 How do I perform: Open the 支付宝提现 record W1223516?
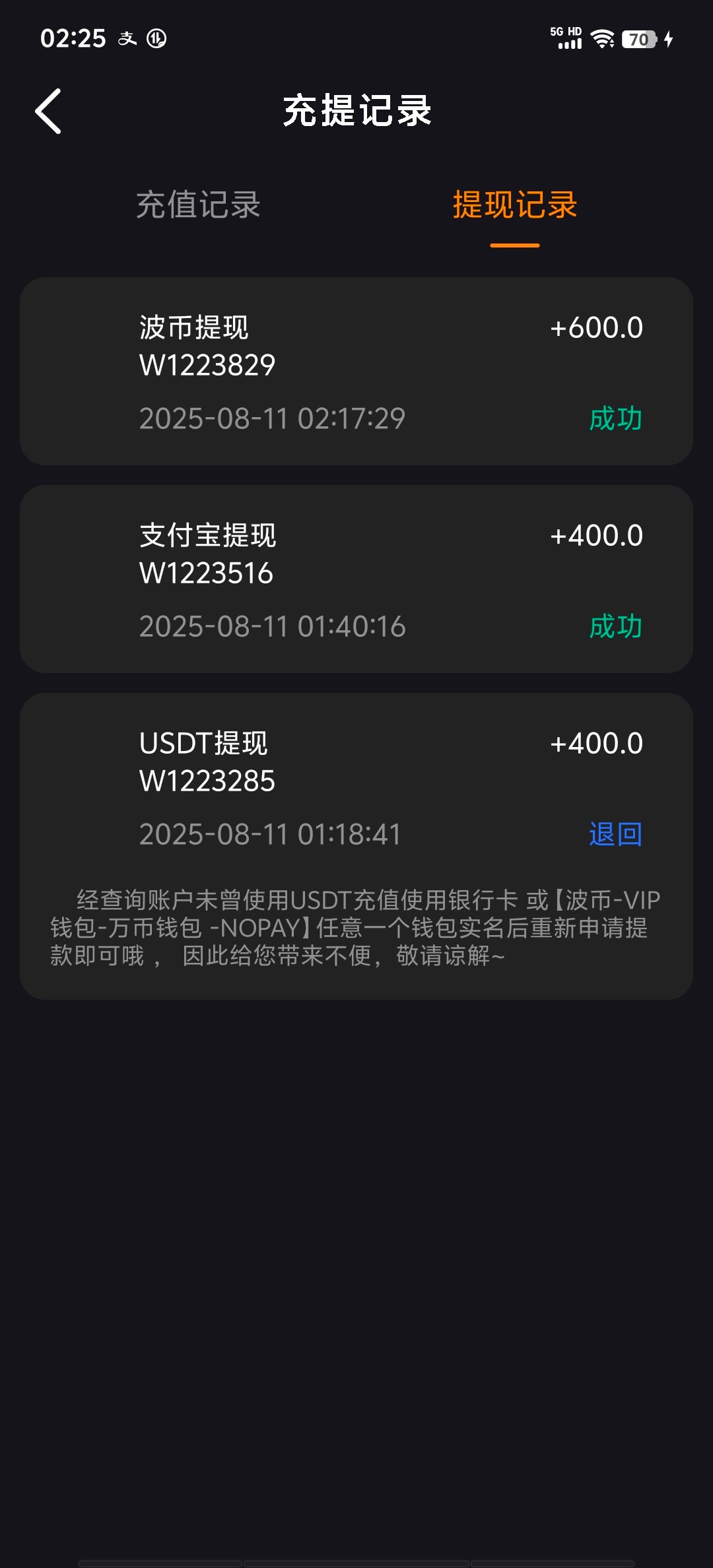tap(356, 579)
